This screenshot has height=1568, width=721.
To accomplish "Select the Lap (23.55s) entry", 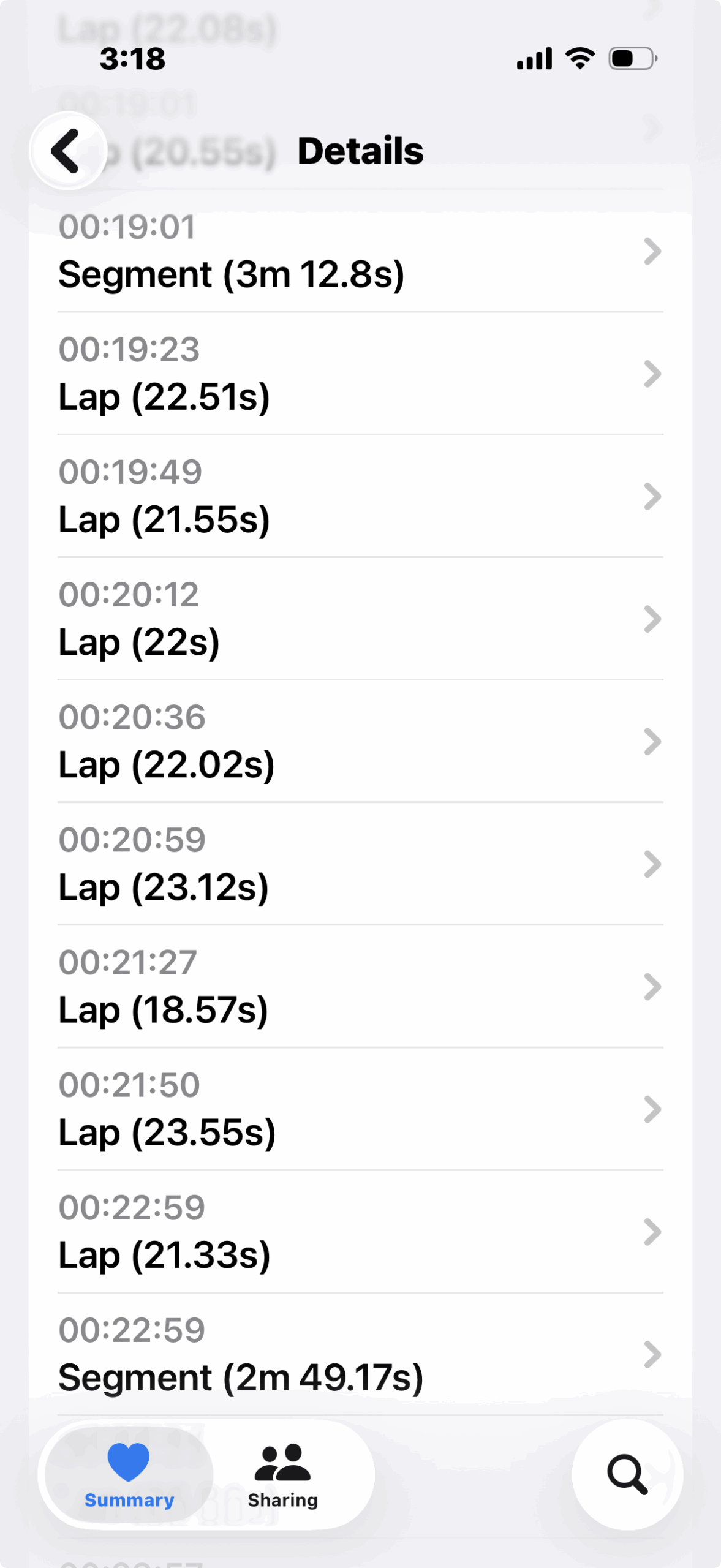I will pyautogui.click(x=360, y=1109).
